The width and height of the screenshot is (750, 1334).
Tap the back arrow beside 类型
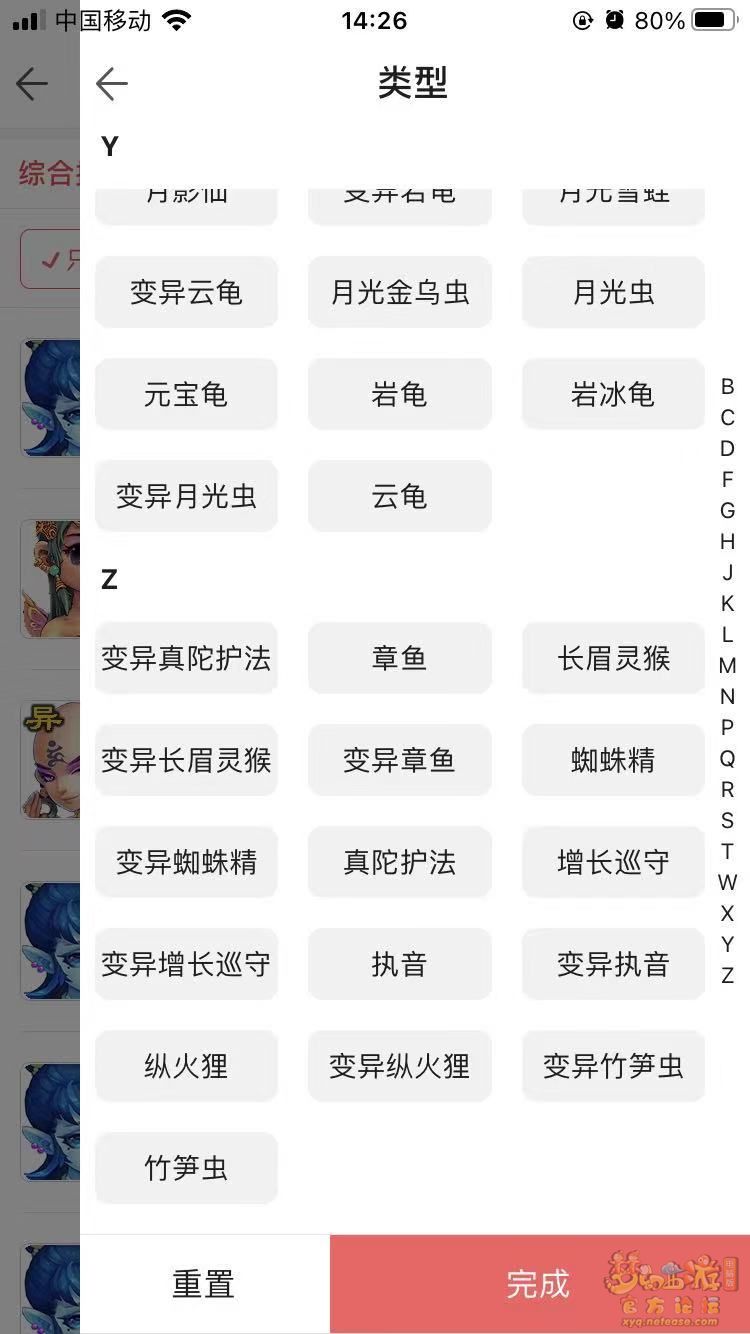pos(112,84)
